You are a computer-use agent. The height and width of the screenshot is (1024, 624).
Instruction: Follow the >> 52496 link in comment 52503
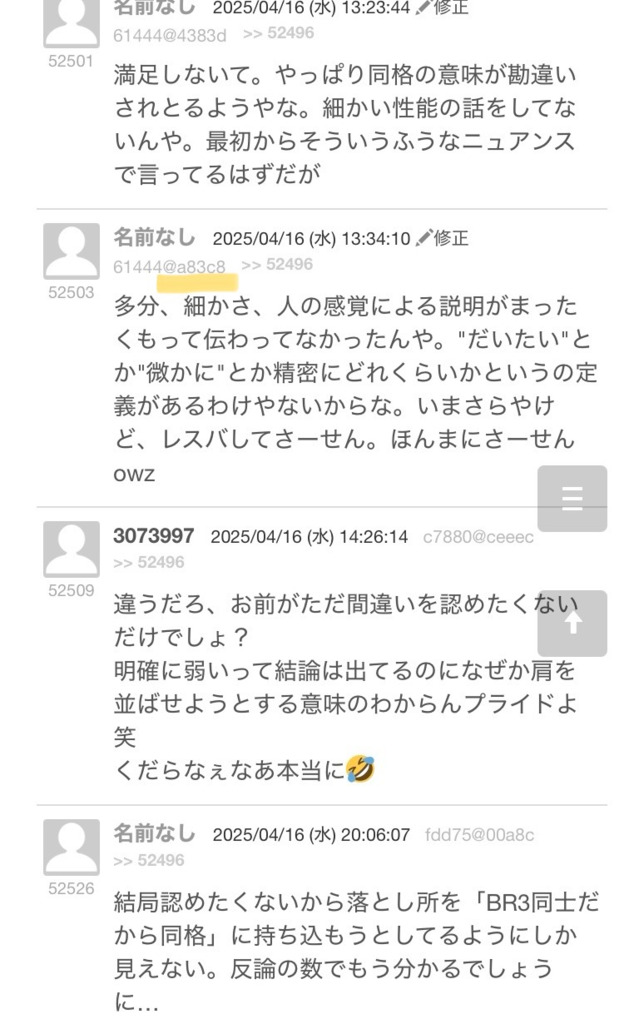pyautogui.click(x=277, y=264)
